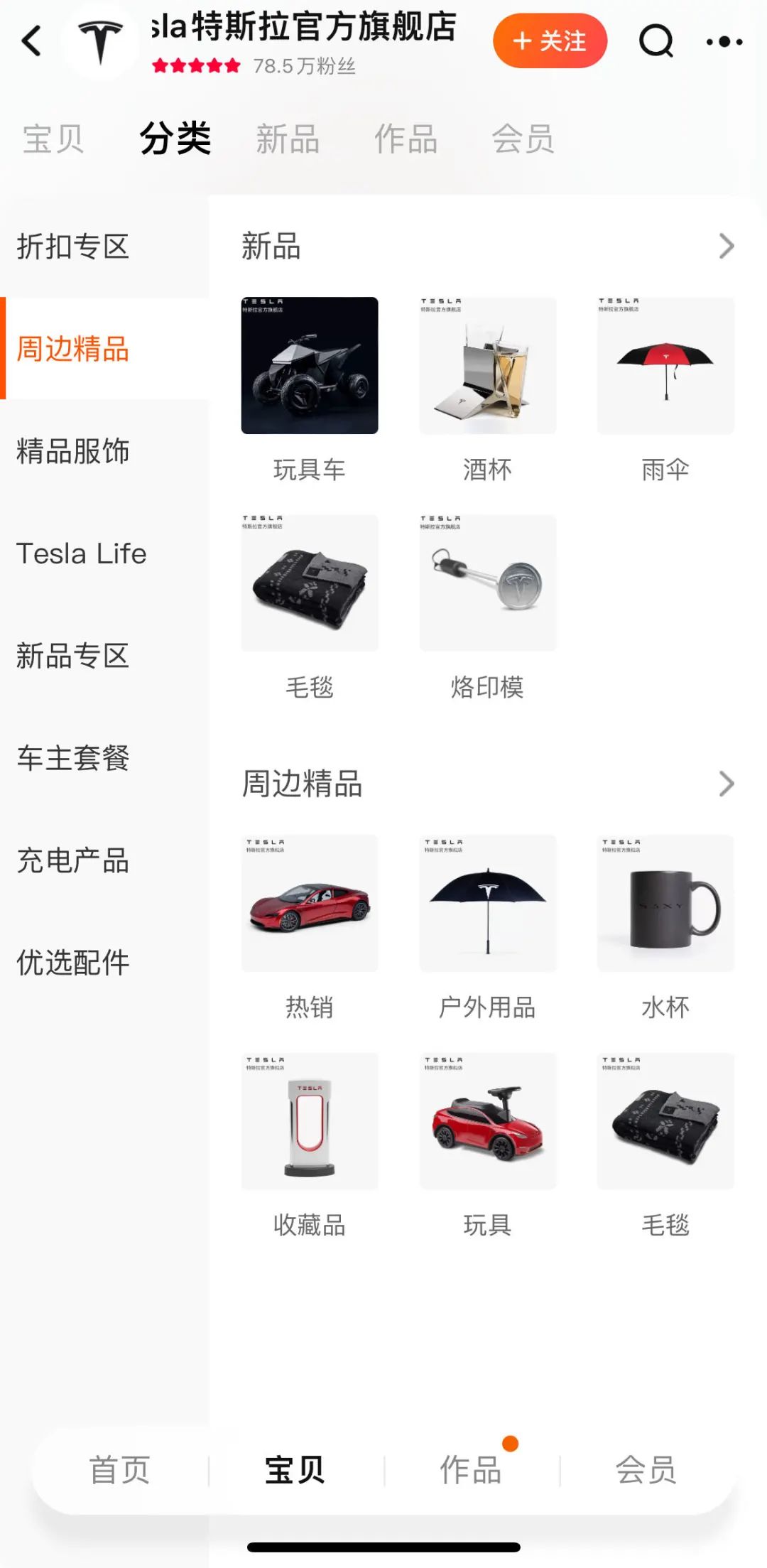This screenshot has height=1568, width=767.
Task: Open Tesla Life category
Action: (82, 553)
